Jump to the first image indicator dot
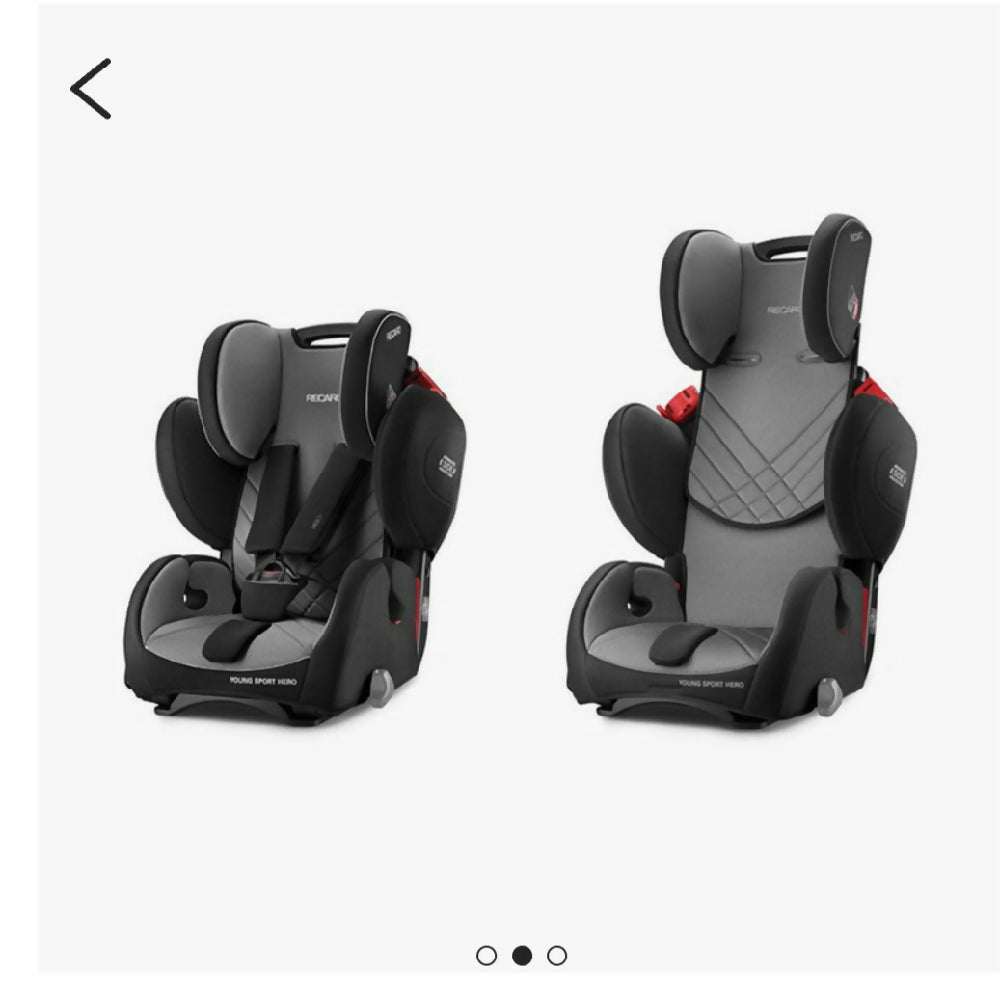This screenshot has height=1000, width=1000. (x=487, y=955)
